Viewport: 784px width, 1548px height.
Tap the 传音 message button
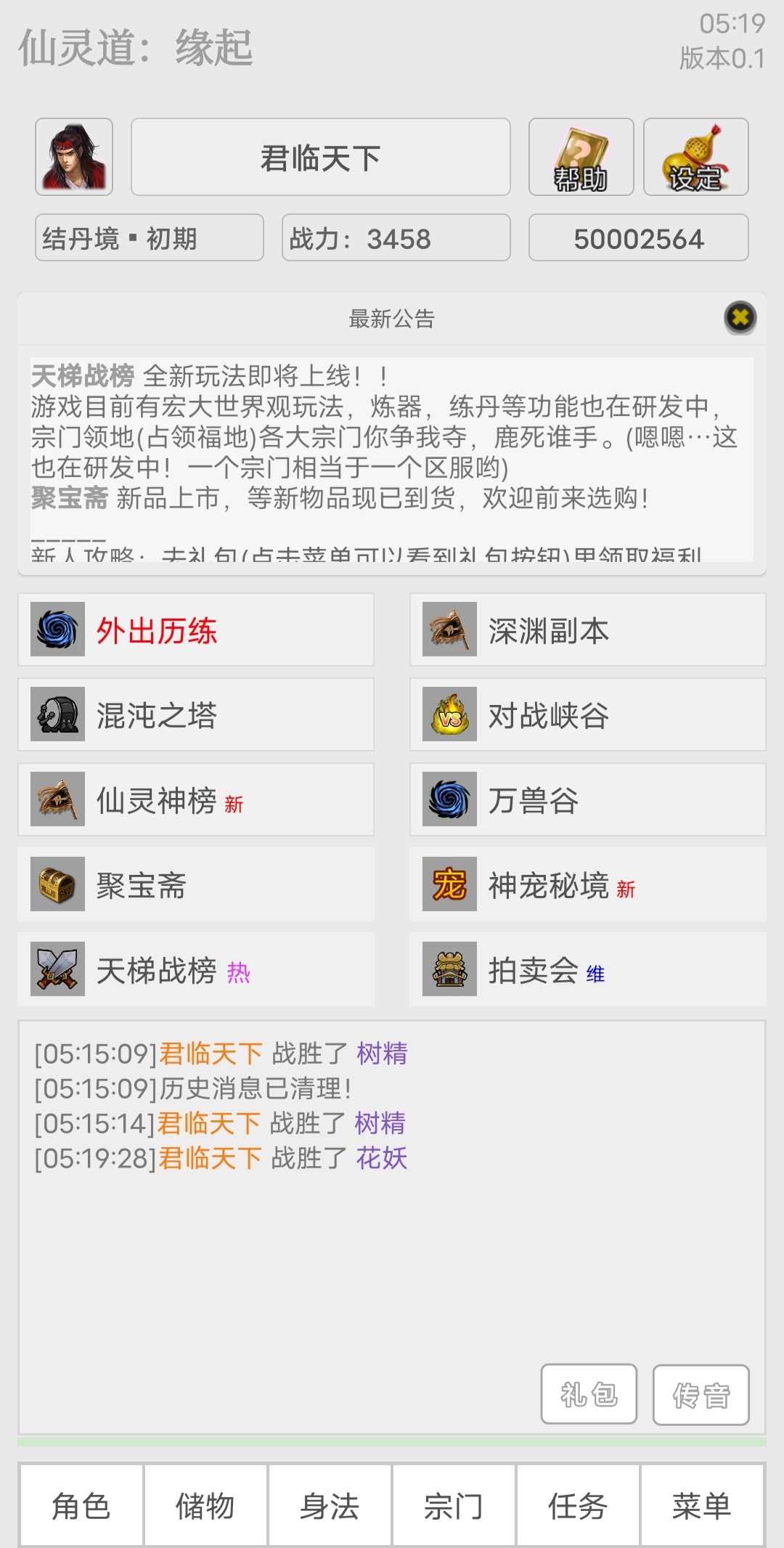(x=701, y=1394)
